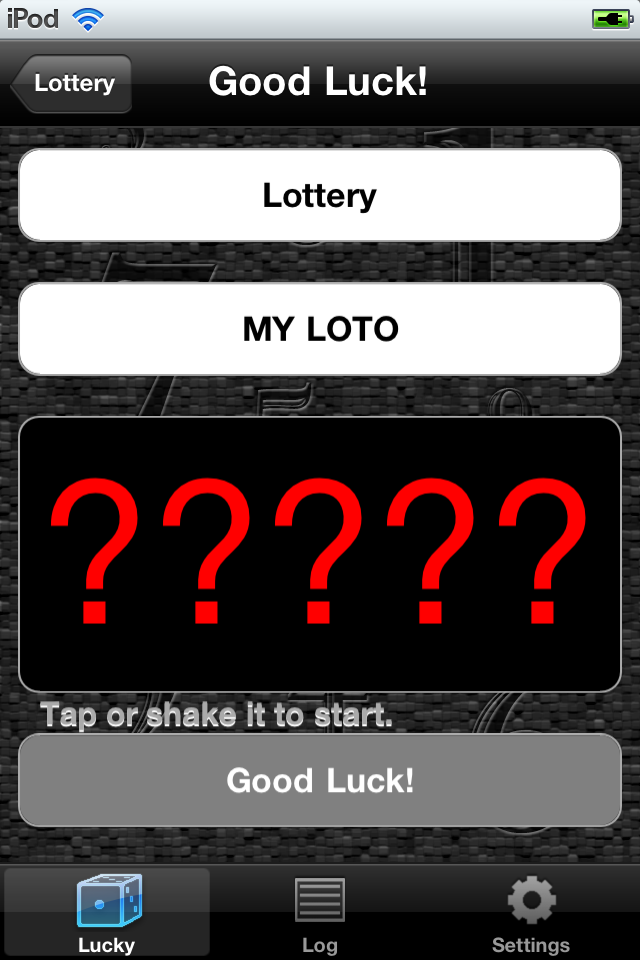
Task: Open the MY LOTO option
Action: pos(320,329)
